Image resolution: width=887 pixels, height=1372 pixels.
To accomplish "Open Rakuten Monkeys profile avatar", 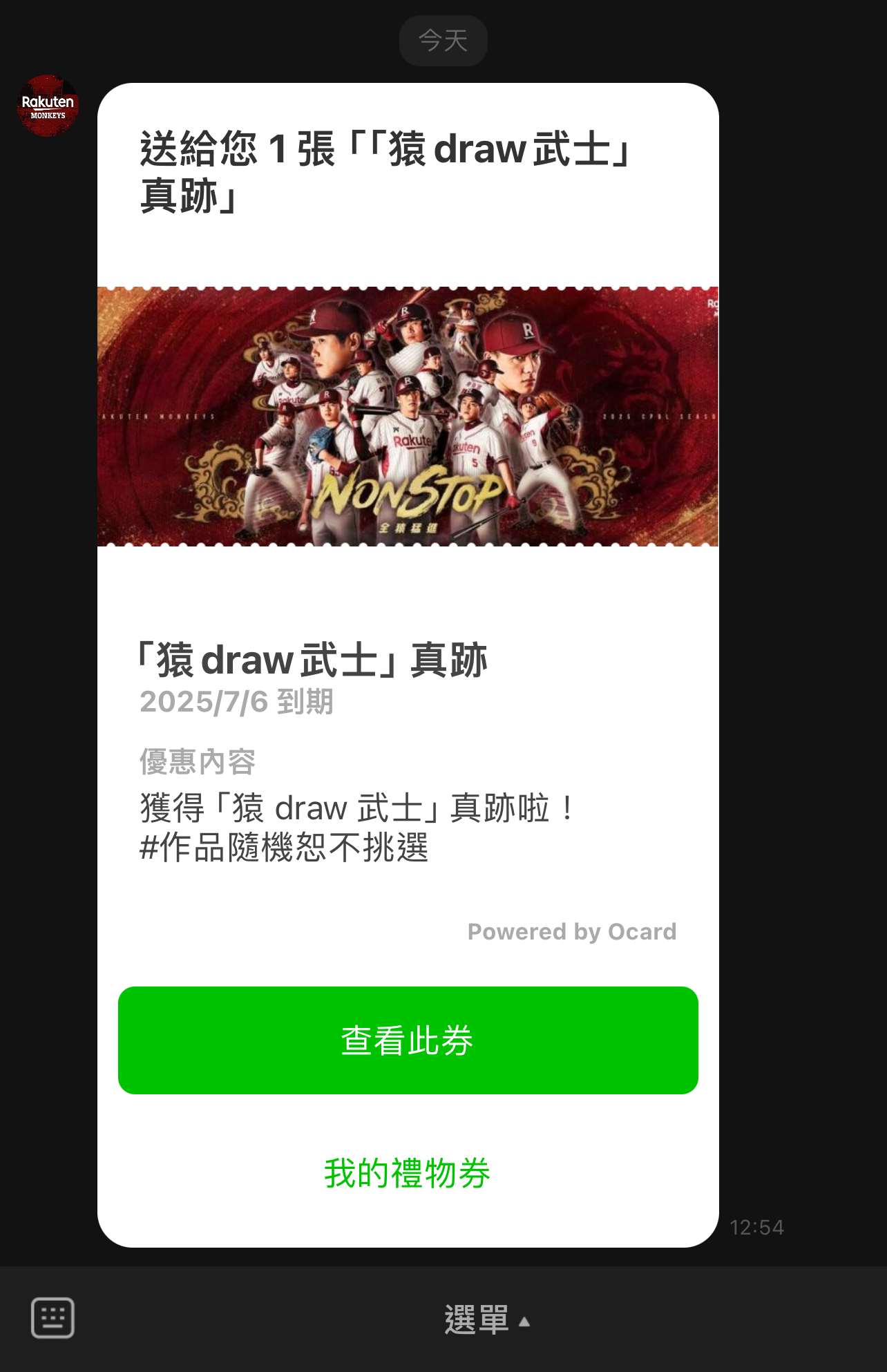I will pos(48,106).
